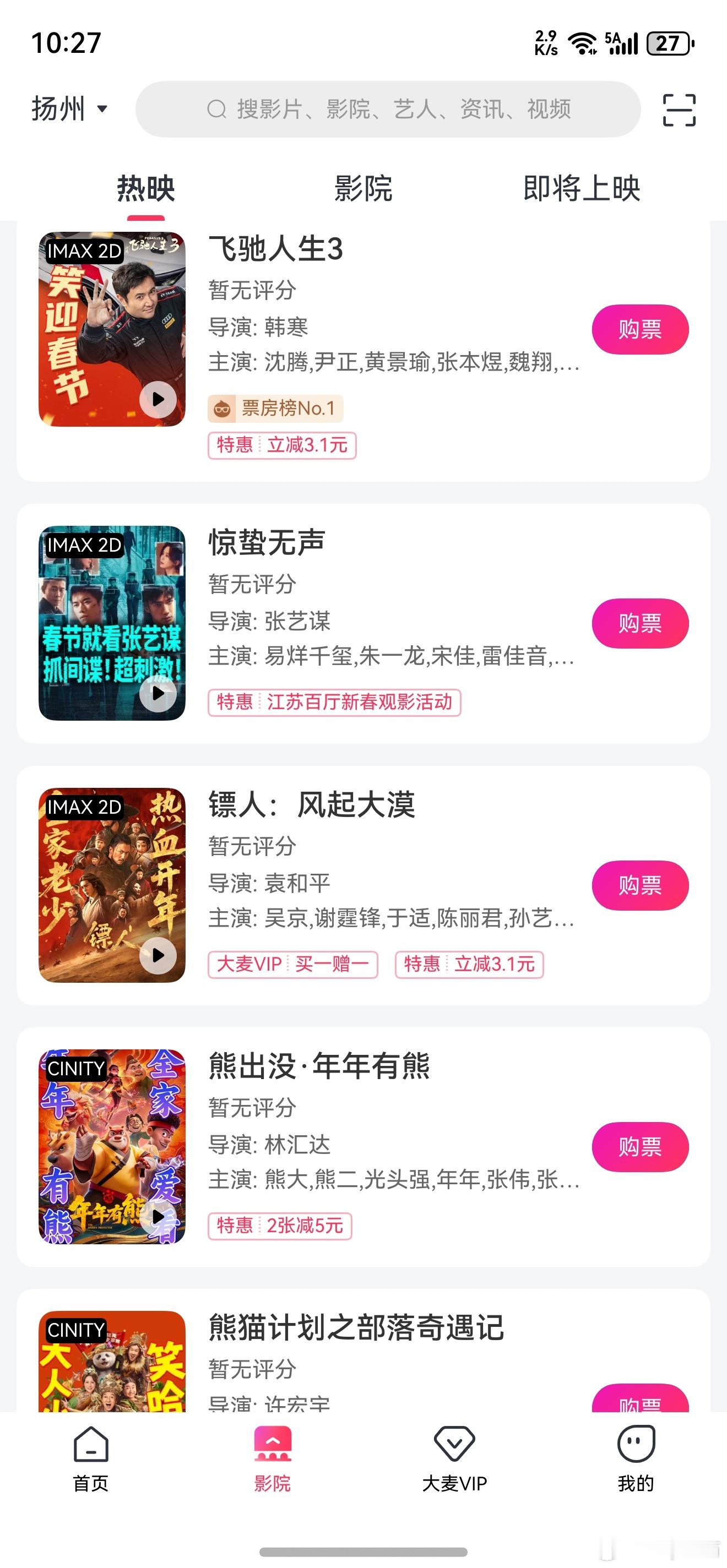The width and height of the screenshot is (727, 1568).
Task: Open the 熊猫计划之部落奇遇记 movie card
Action: (x=356, y=1328)
